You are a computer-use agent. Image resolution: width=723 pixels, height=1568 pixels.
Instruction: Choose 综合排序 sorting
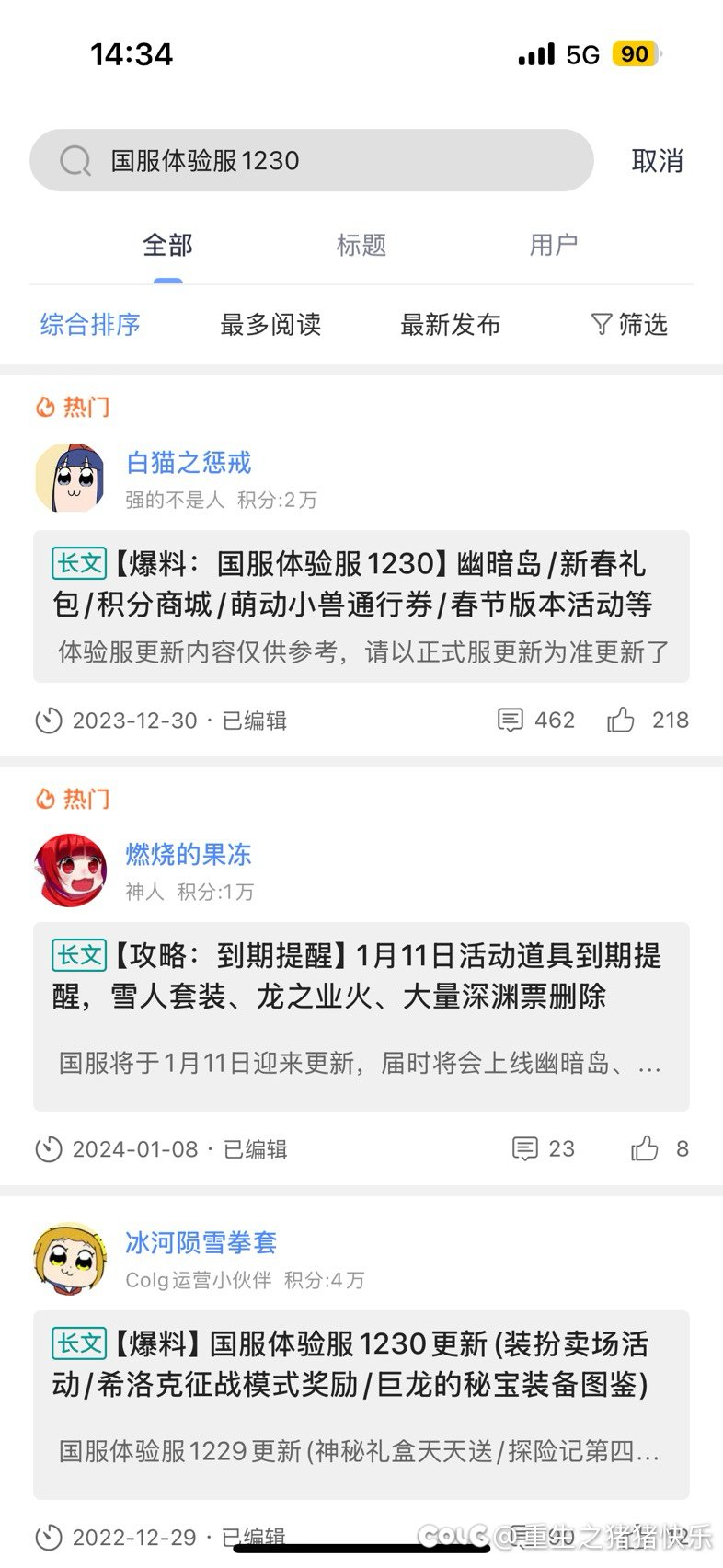tap(90, 324)
